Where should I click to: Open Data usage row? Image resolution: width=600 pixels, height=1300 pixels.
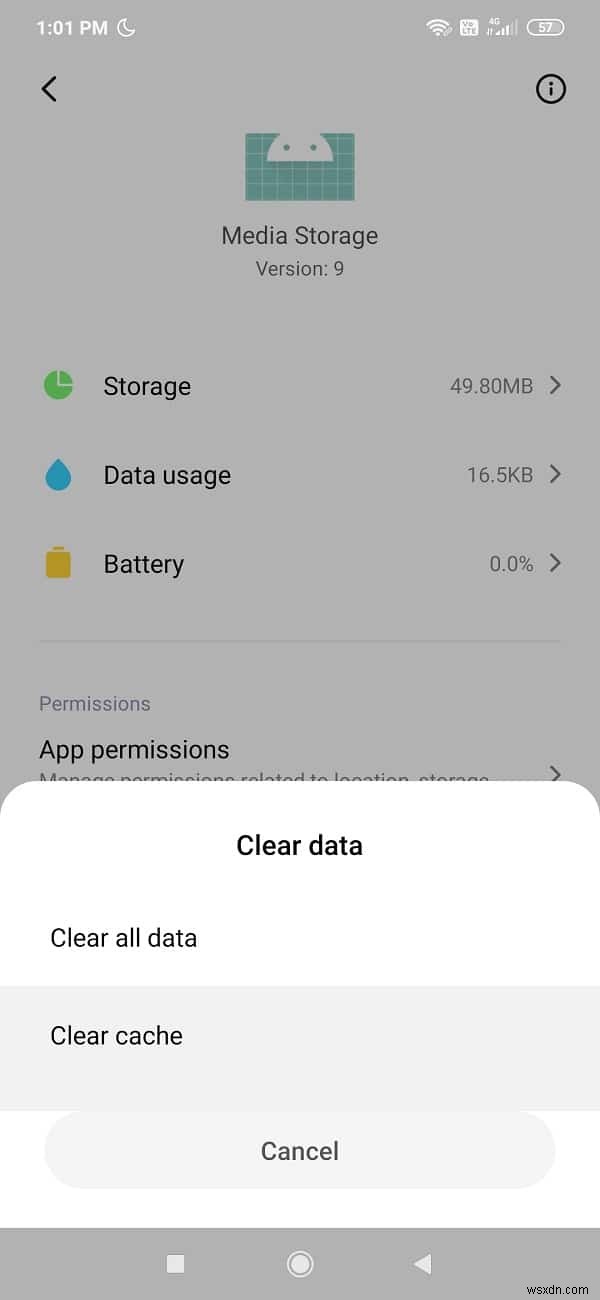(x=300, y=475)
